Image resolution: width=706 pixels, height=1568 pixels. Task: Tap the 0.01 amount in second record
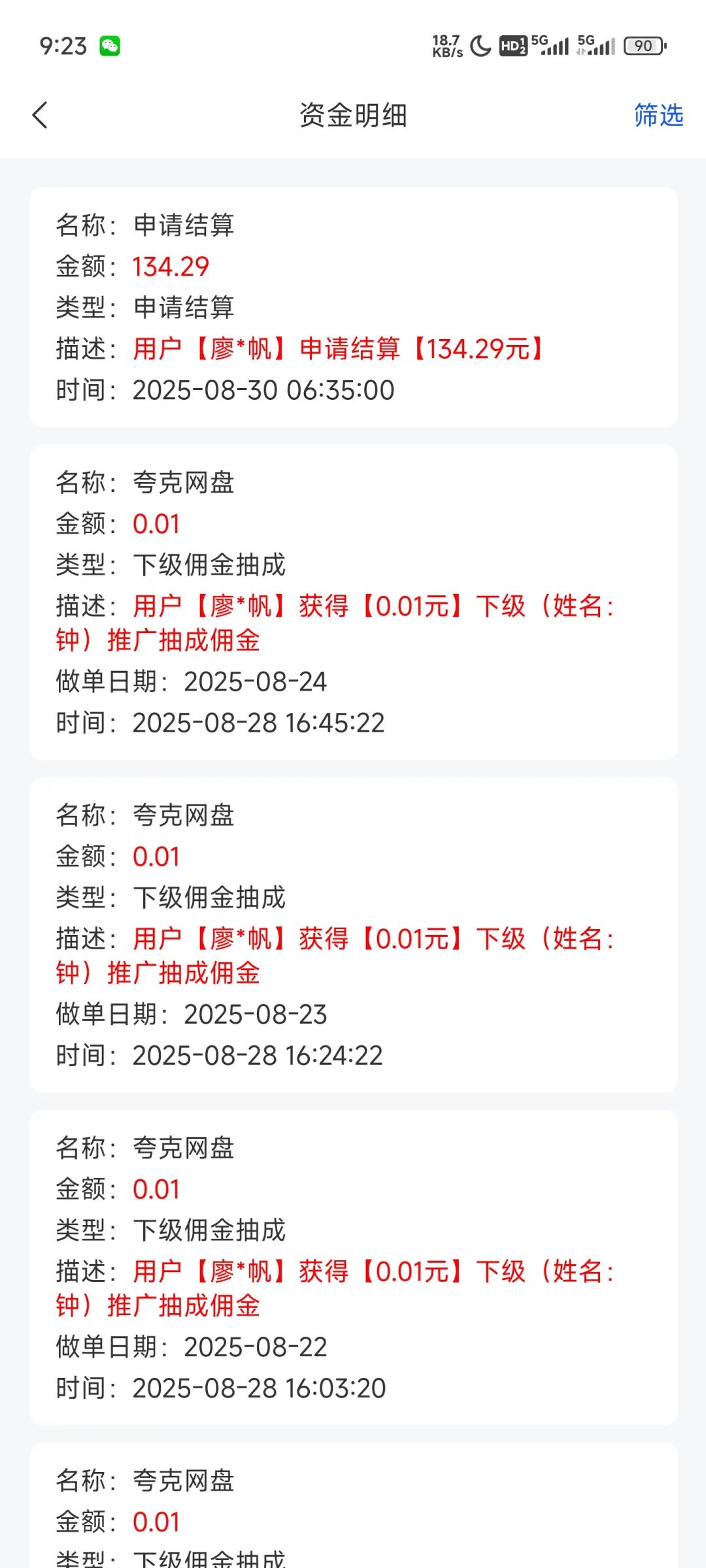(x=157, y=523)
